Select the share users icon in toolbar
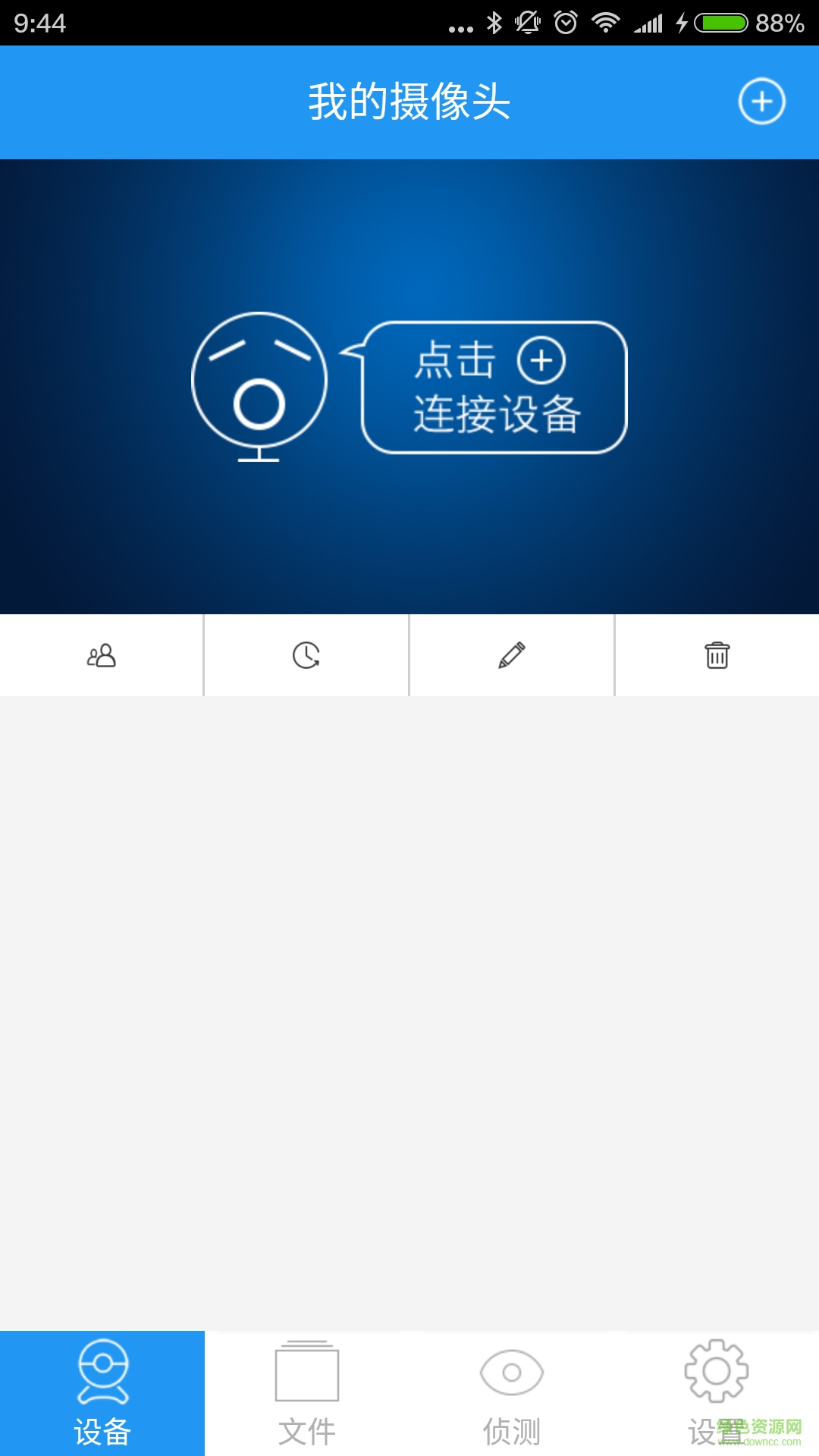 pos(101,655)
